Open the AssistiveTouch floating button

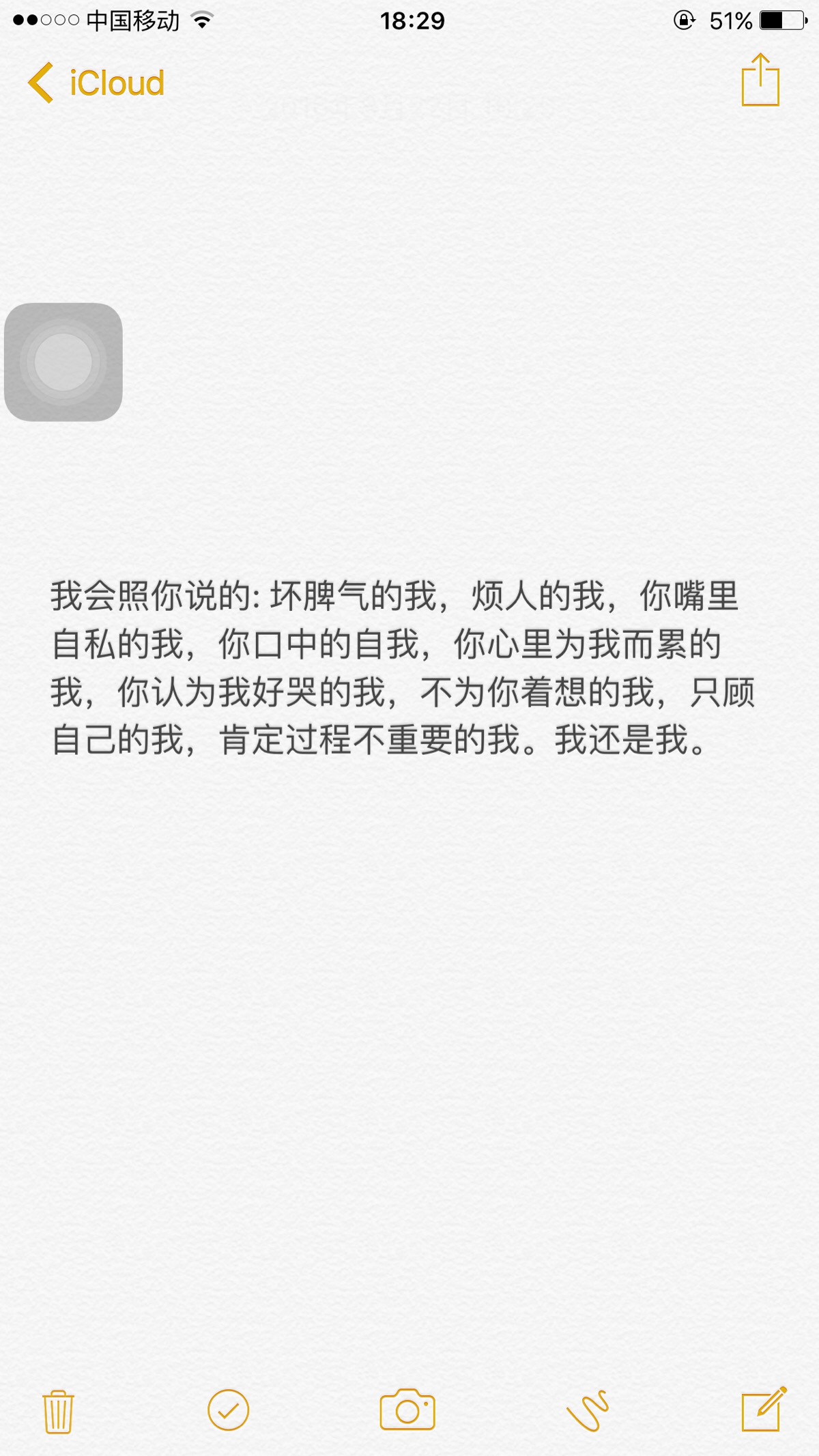coord(63,362)
